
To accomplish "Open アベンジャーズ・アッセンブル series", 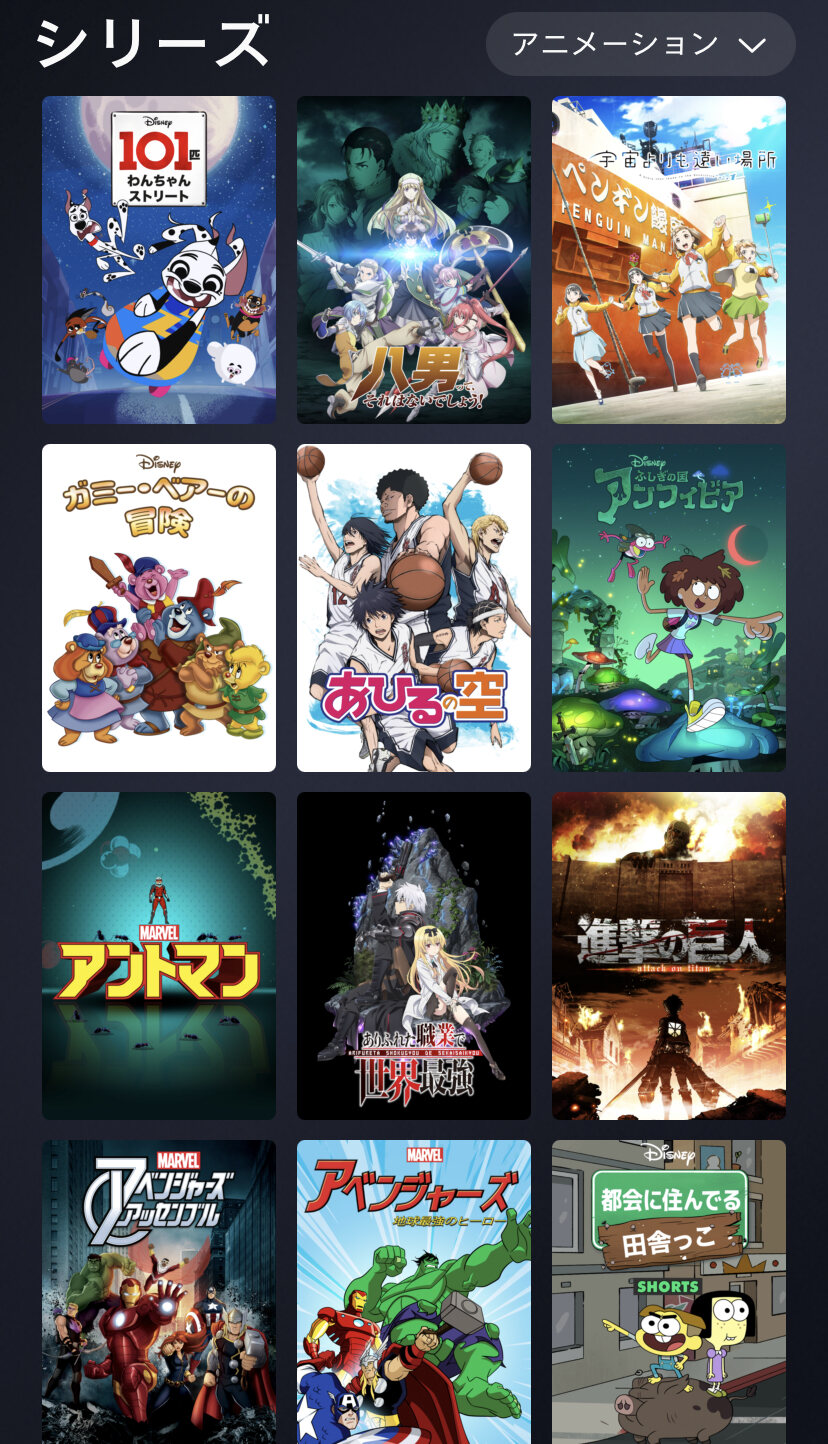I will pyautogui.click(x=159, y=1292).
